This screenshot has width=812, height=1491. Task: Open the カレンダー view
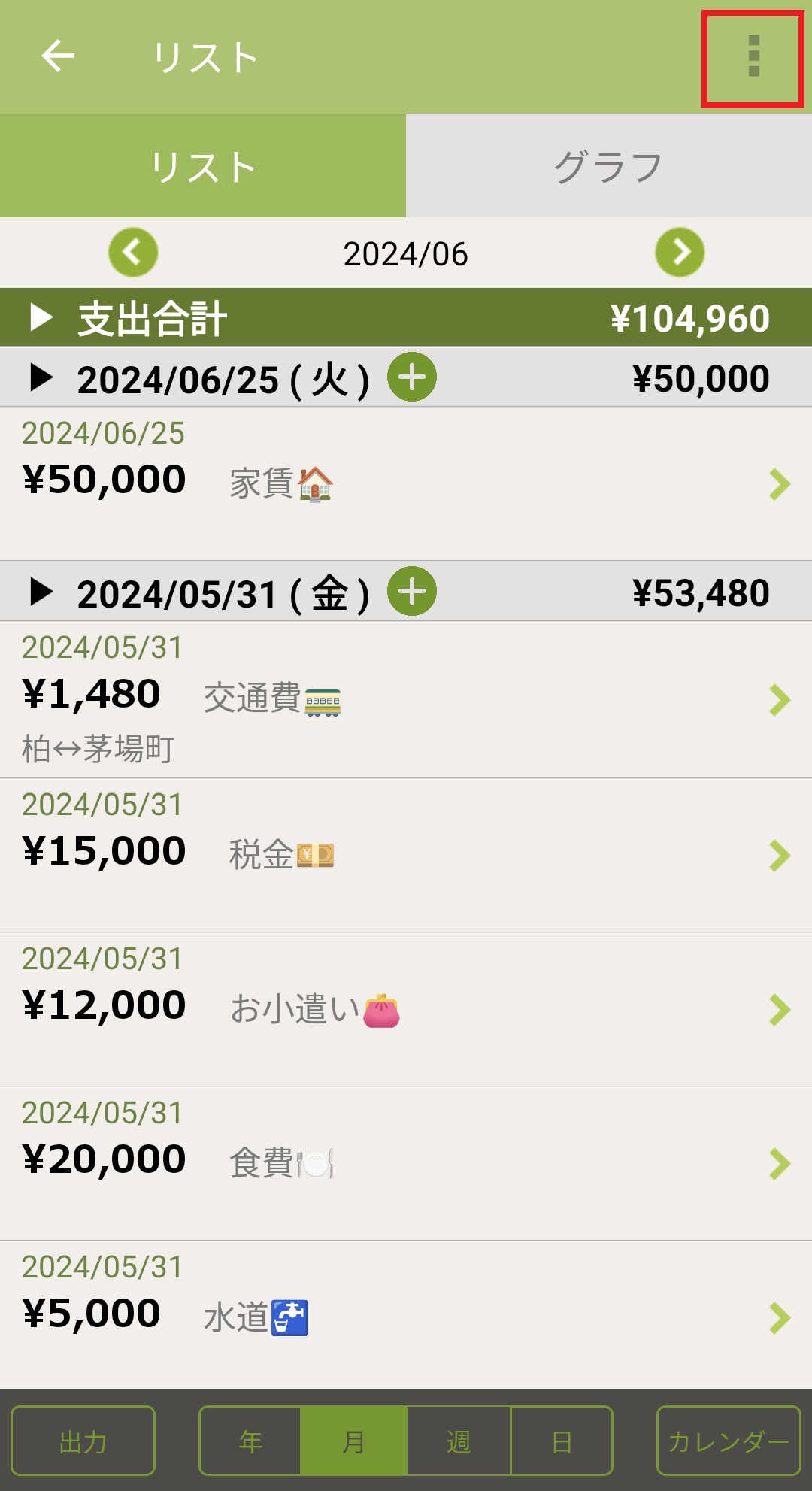click(x=728, y=1441)
